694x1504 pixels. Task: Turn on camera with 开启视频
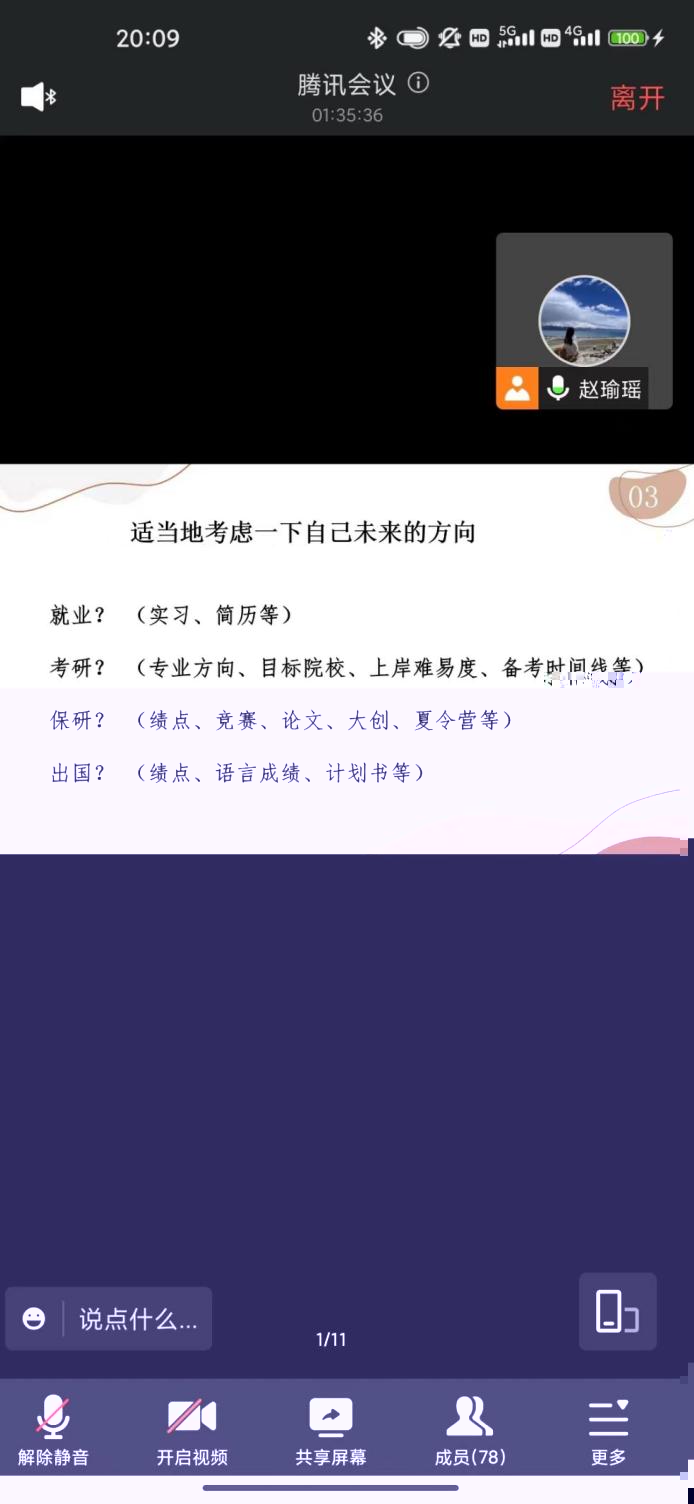click(192, 1429)
